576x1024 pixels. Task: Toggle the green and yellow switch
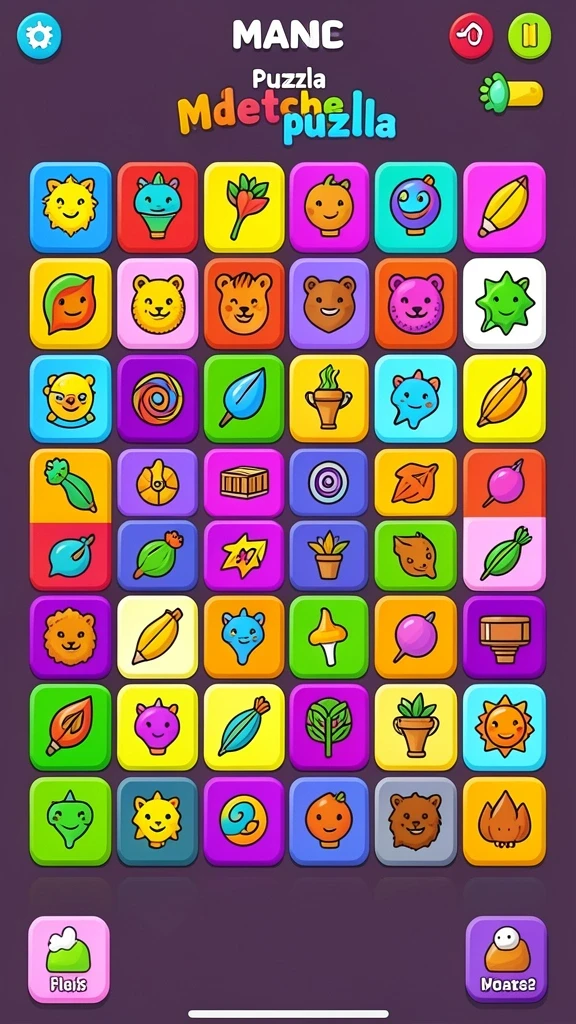click(511, 93)
